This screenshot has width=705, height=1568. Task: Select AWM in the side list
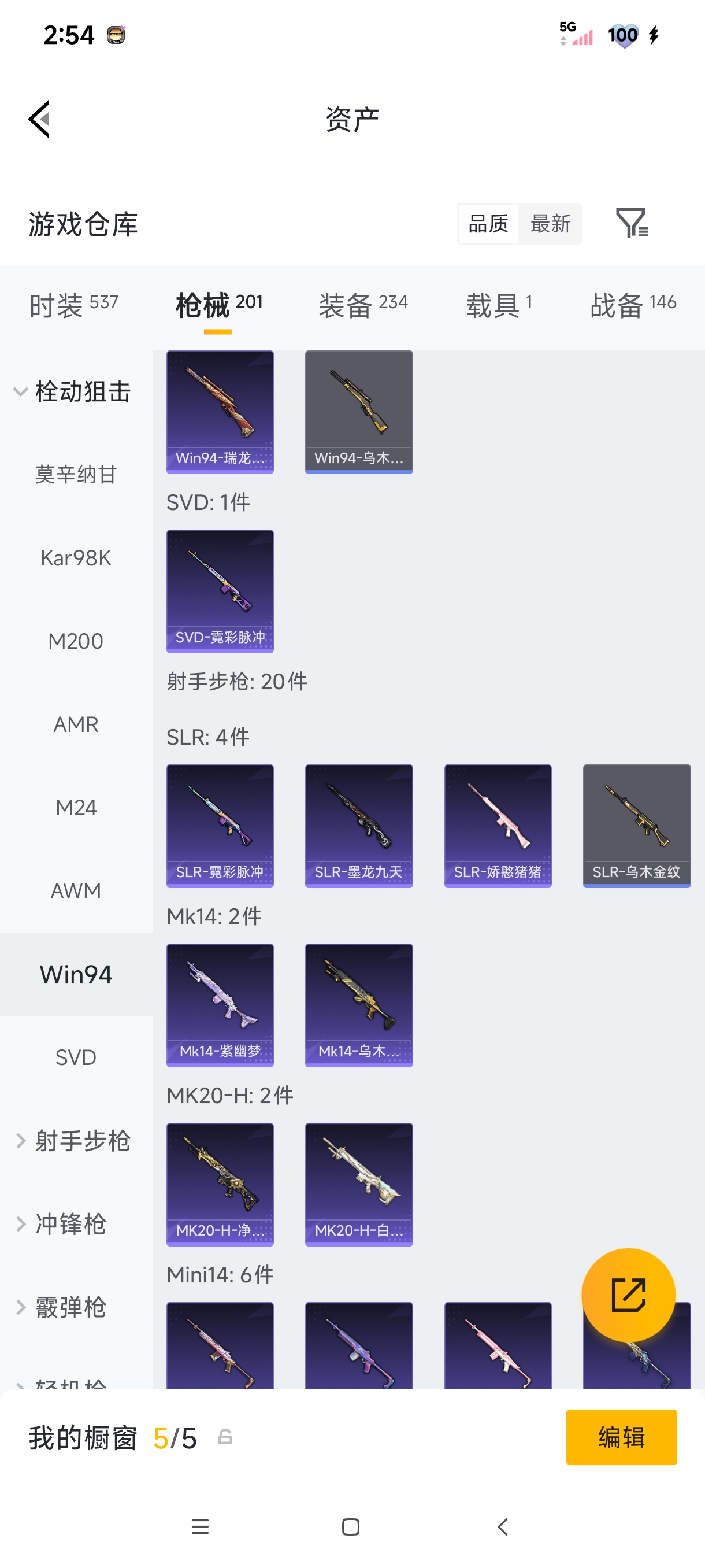point(76,890)
